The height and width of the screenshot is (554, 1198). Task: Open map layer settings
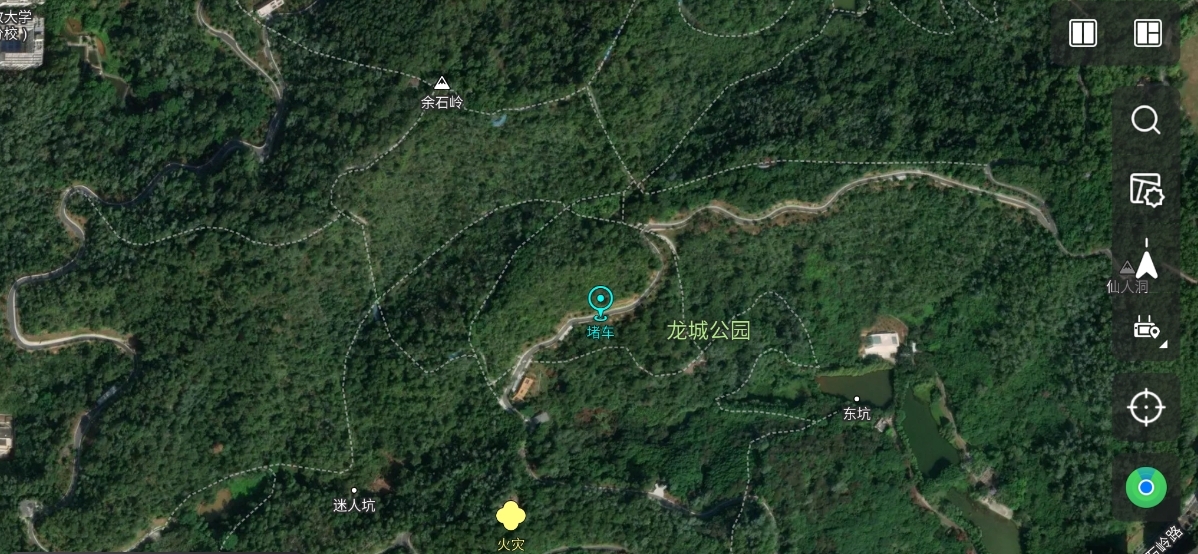[x=1146, y=189]
